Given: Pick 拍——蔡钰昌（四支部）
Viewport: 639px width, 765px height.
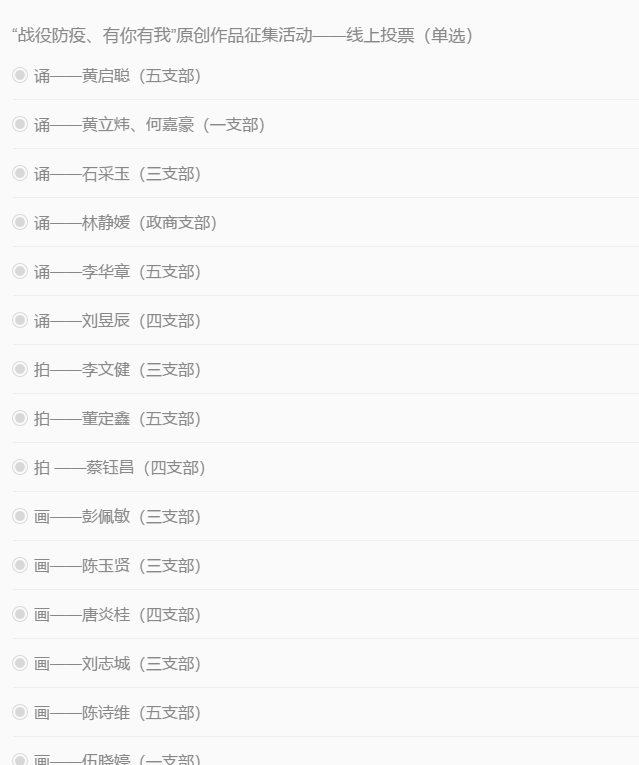Looking at the screenshot, I should (x=20, y=467).
